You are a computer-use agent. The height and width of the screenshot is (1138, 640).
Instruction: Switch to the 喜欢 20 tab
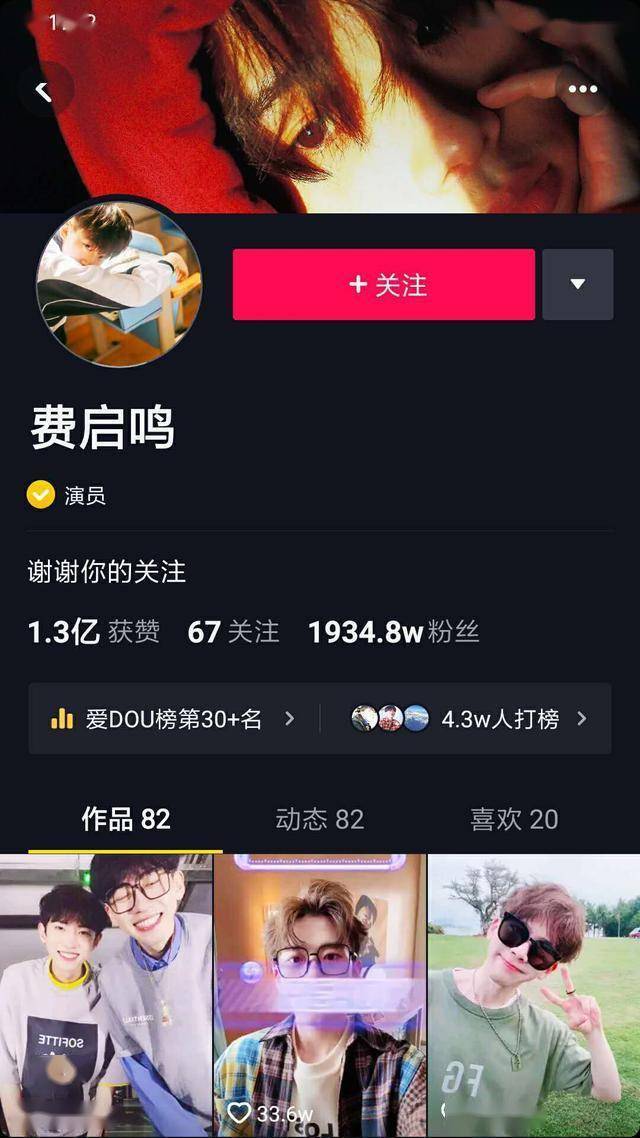[x=514, y=820]
